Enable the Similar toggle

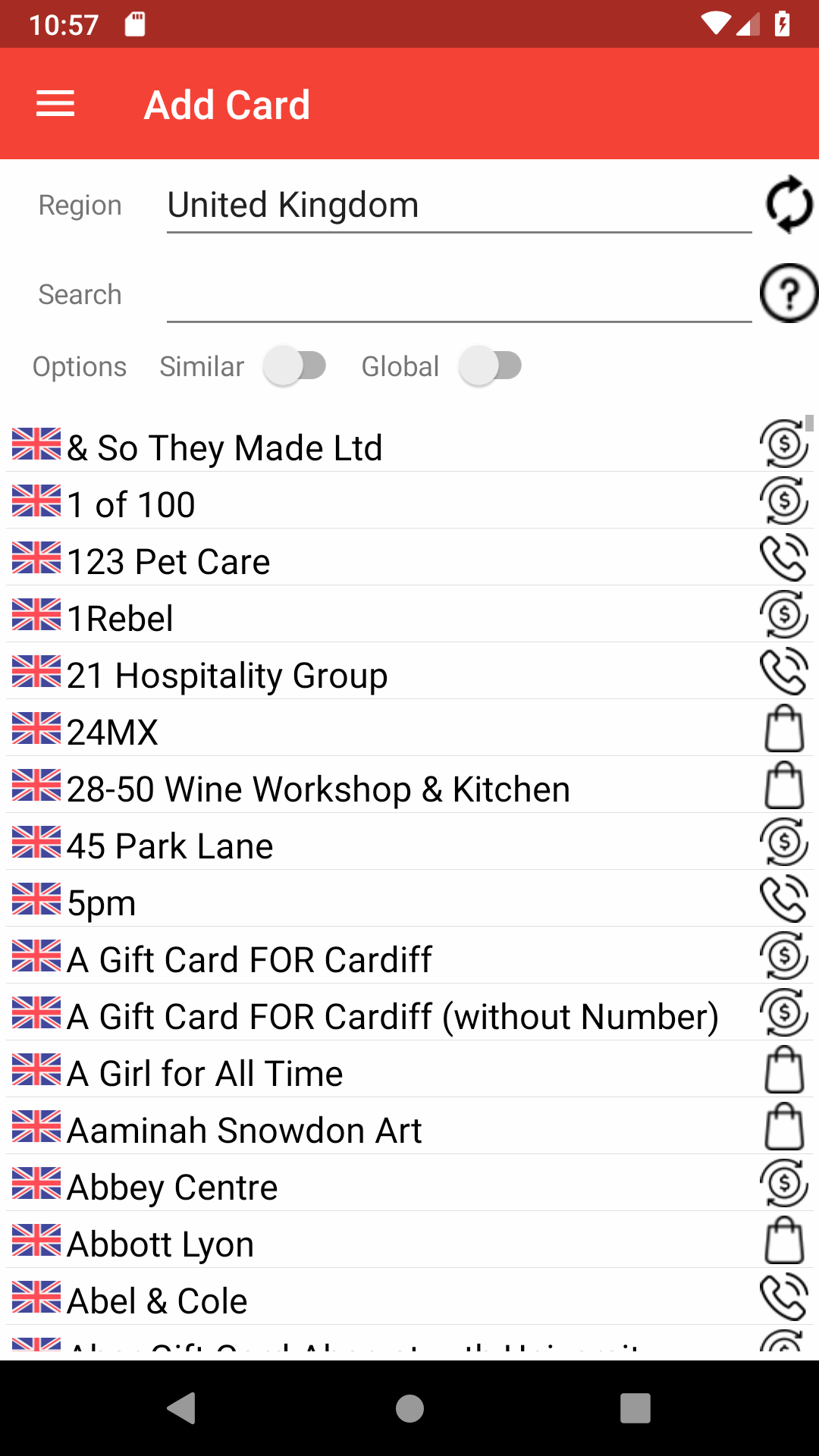pyautogui.click(x=296, y=366)
